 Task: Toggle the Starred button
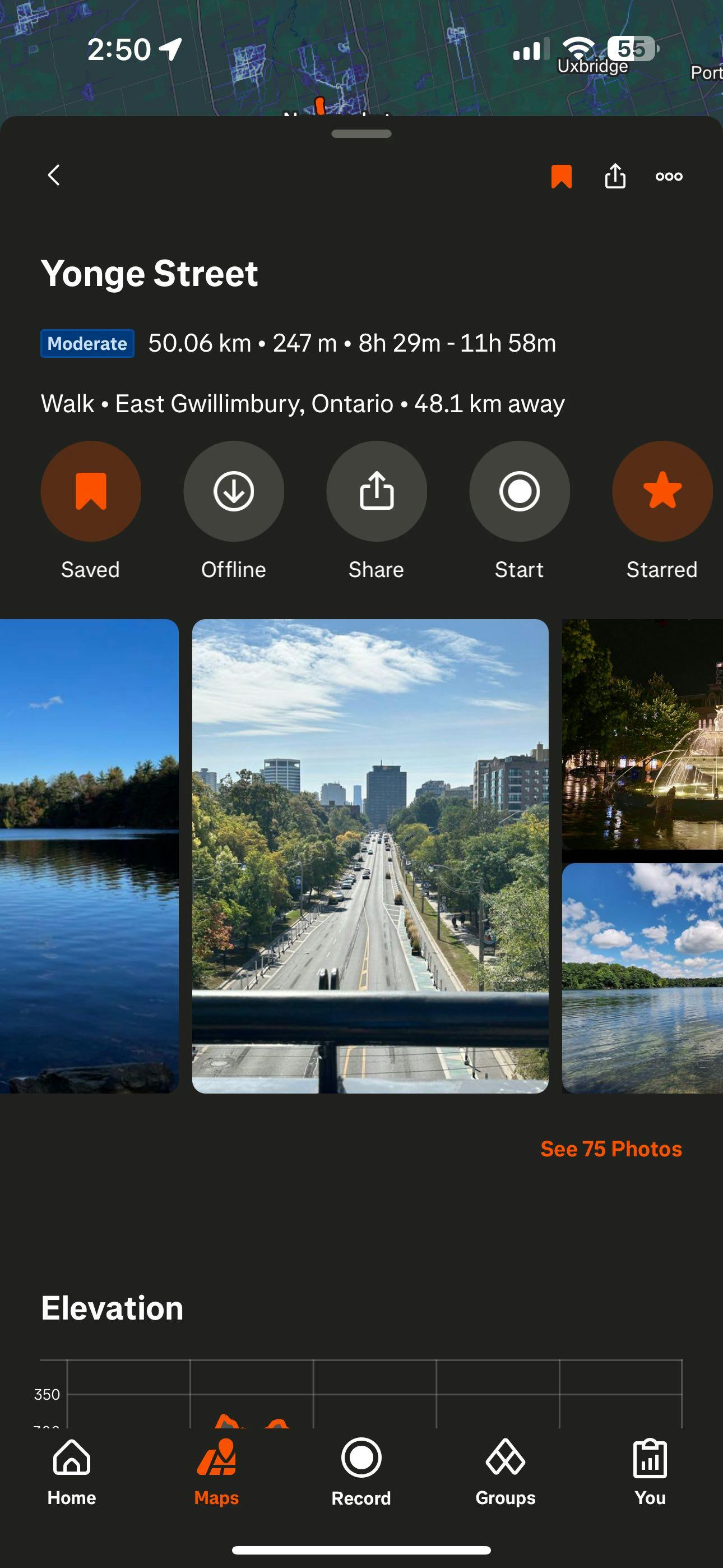[662, 491]
